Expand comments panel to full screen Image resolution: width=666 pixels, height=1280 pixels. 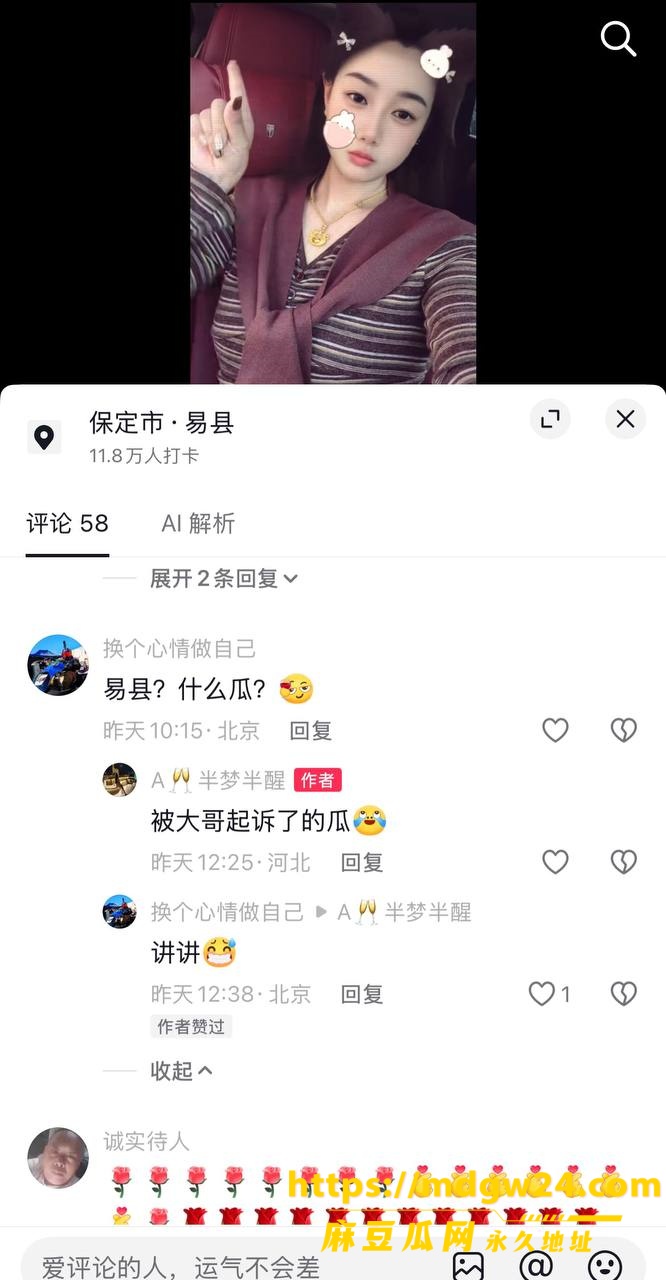click(550, 419)
